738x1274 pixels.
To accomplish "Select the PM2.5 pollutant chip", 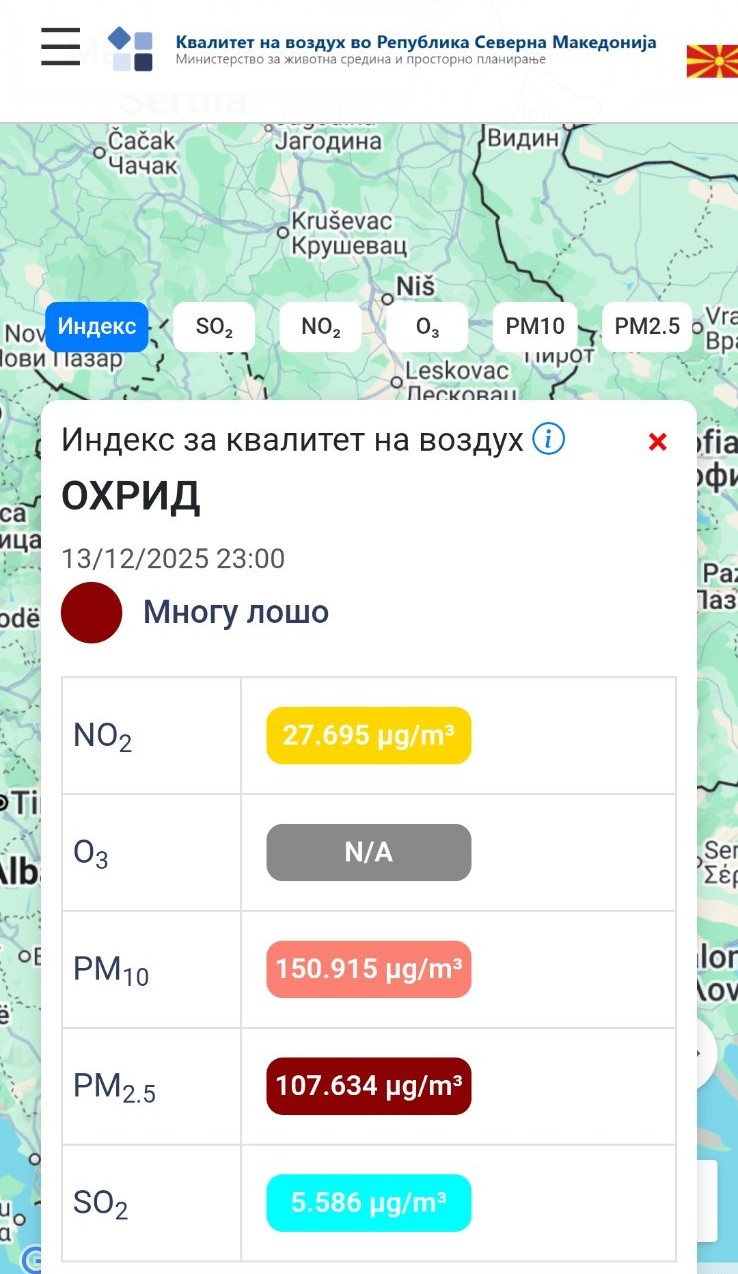I will click(x=646, y=327).
